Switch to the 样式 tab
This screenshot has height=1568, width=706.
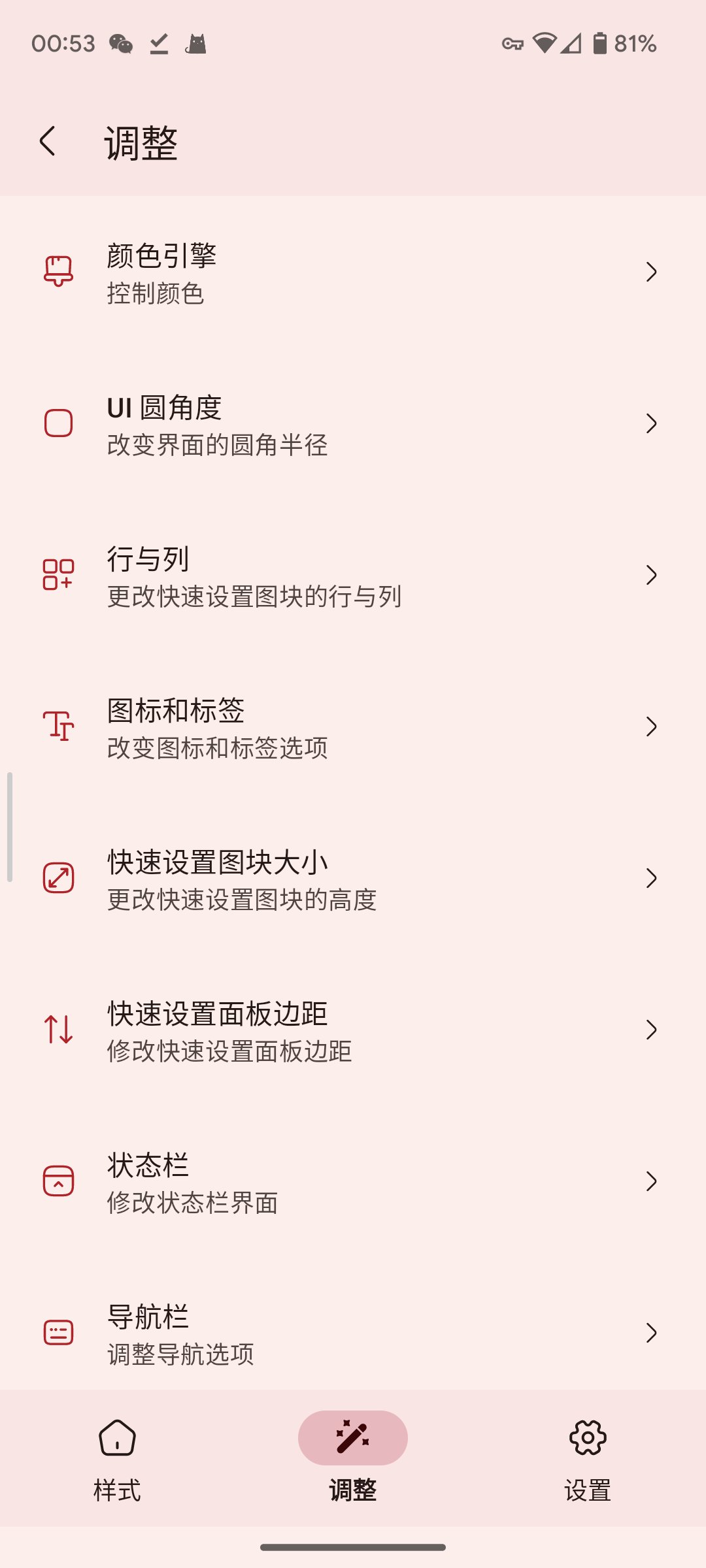click(x=117, y=1470)
